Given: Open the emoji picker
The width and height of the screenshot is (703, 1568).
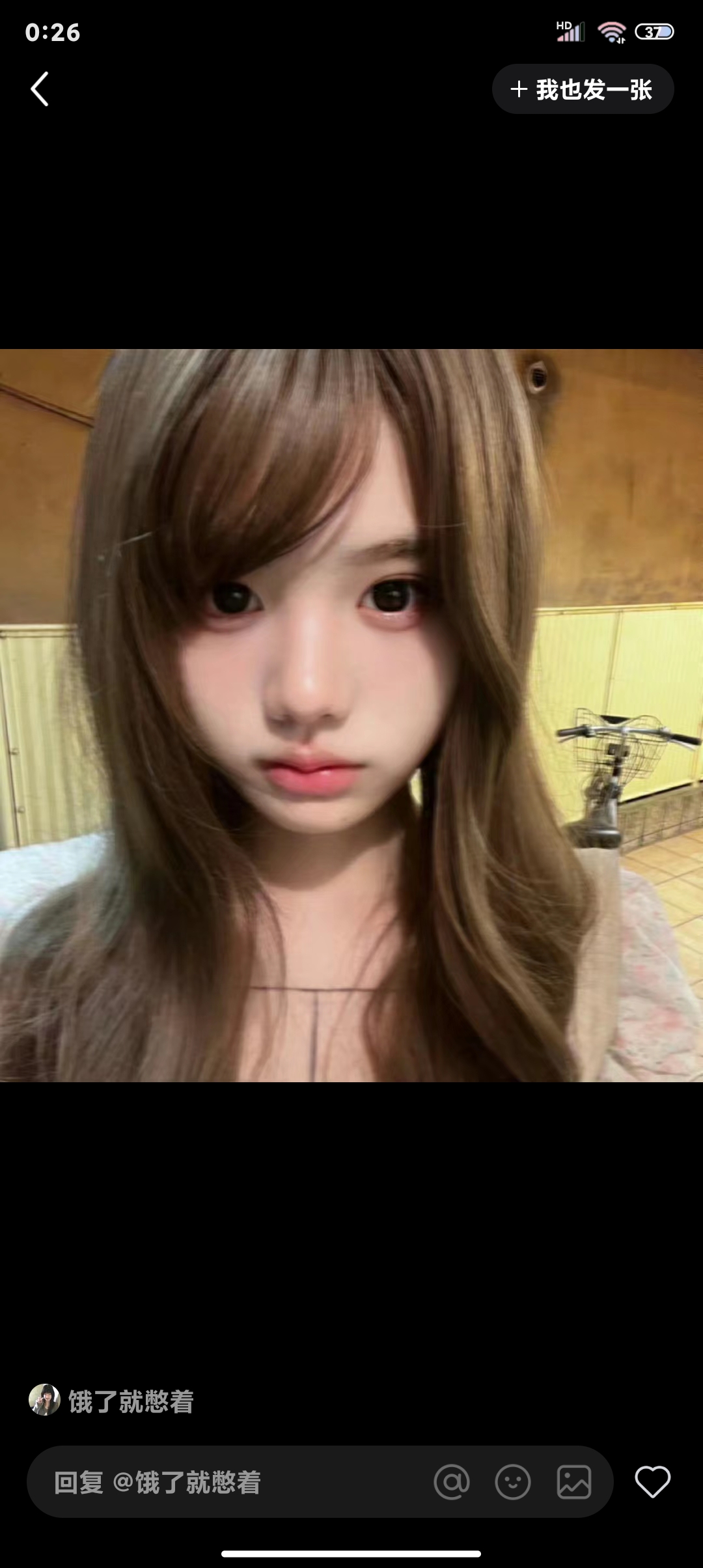Looking at the screenshot, I should click(x=513, y=1483).
